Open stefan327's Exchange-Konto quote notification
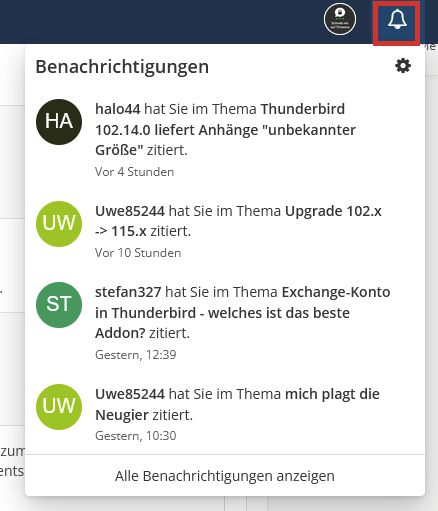Screen dimensions: 438x511 [225, 322]
